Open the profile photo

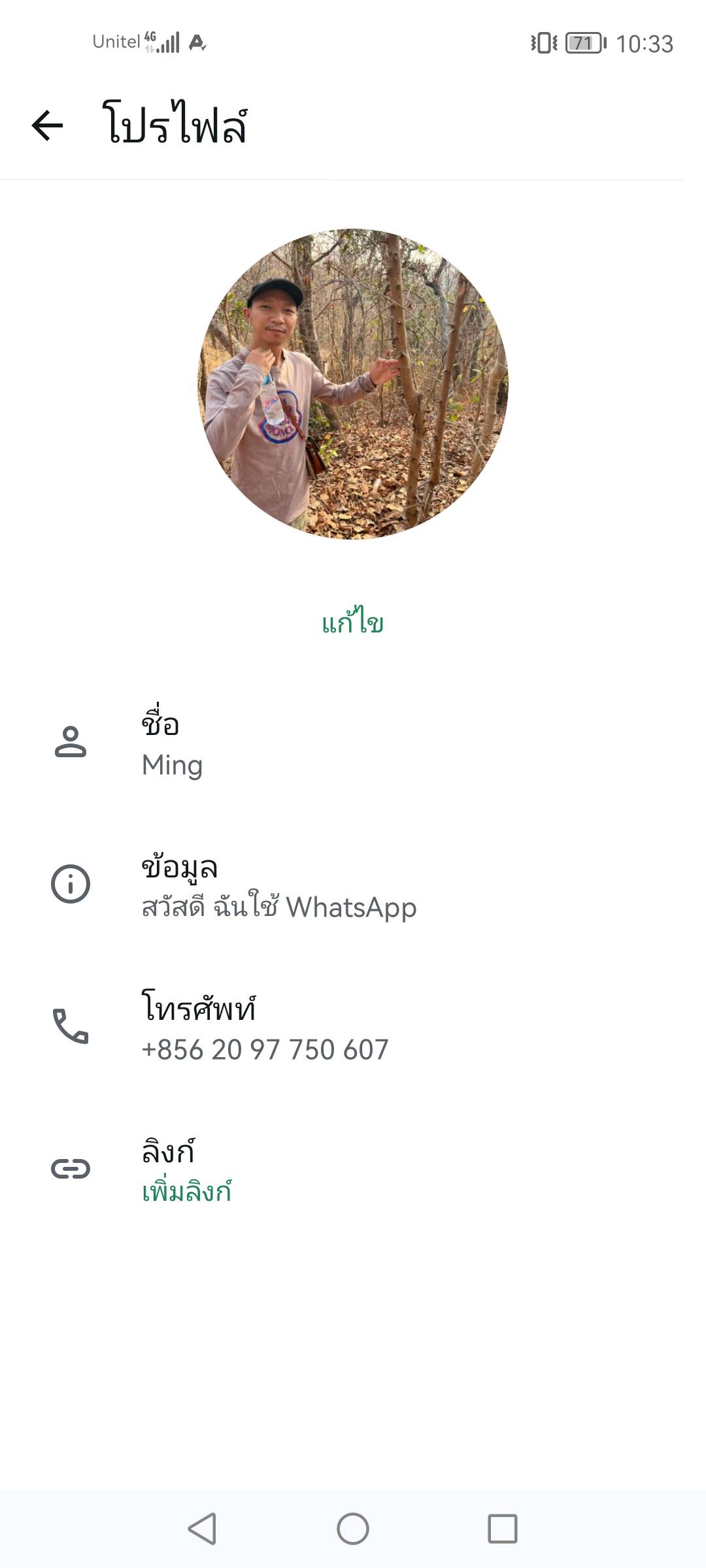tap(353, 384)
